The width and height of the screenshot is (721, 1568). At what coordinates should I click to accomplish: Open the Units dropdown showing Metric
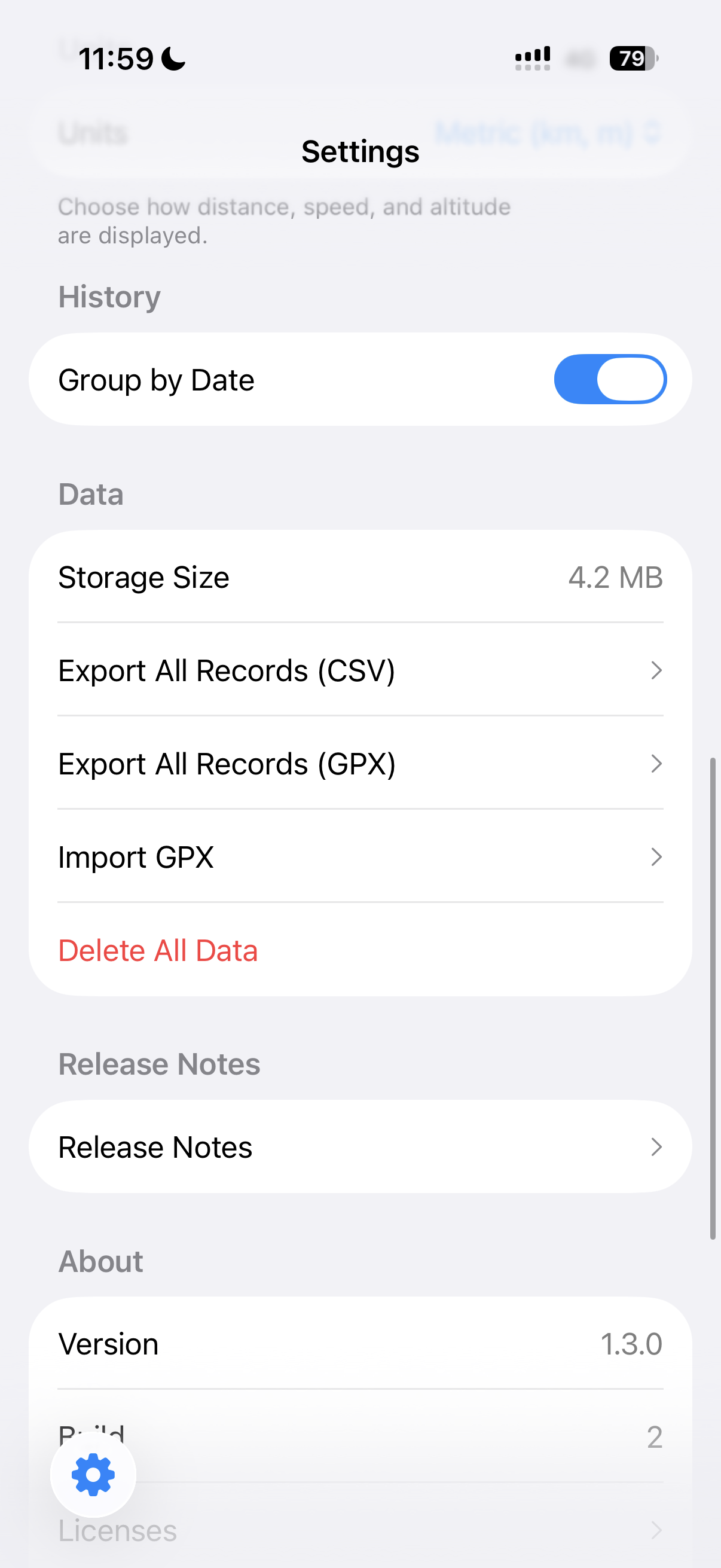click(x=546, y=133)
